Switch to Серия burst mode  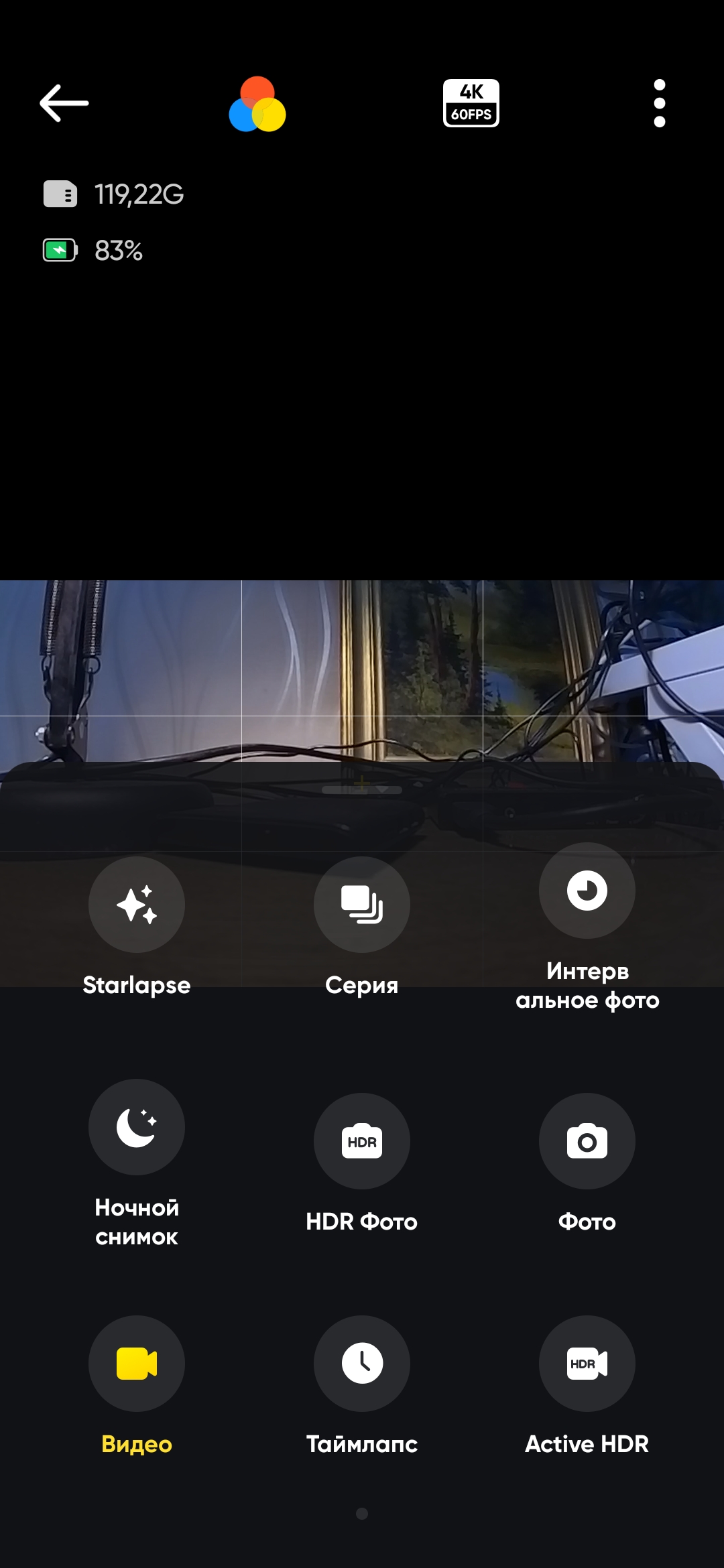[x=362, y=905]
